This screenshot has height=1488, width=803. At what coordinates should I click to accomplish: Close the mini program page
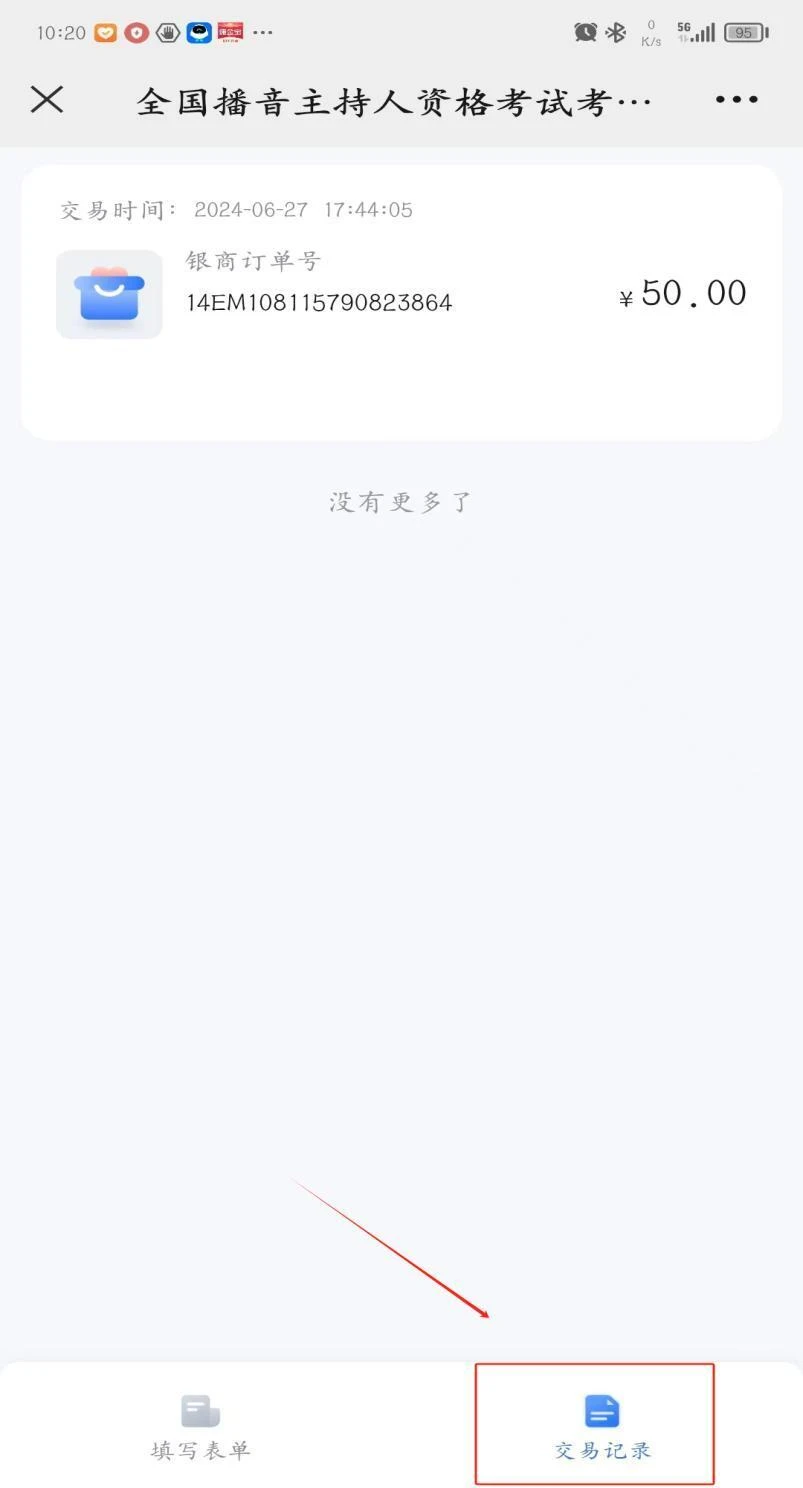coord(47,99)
